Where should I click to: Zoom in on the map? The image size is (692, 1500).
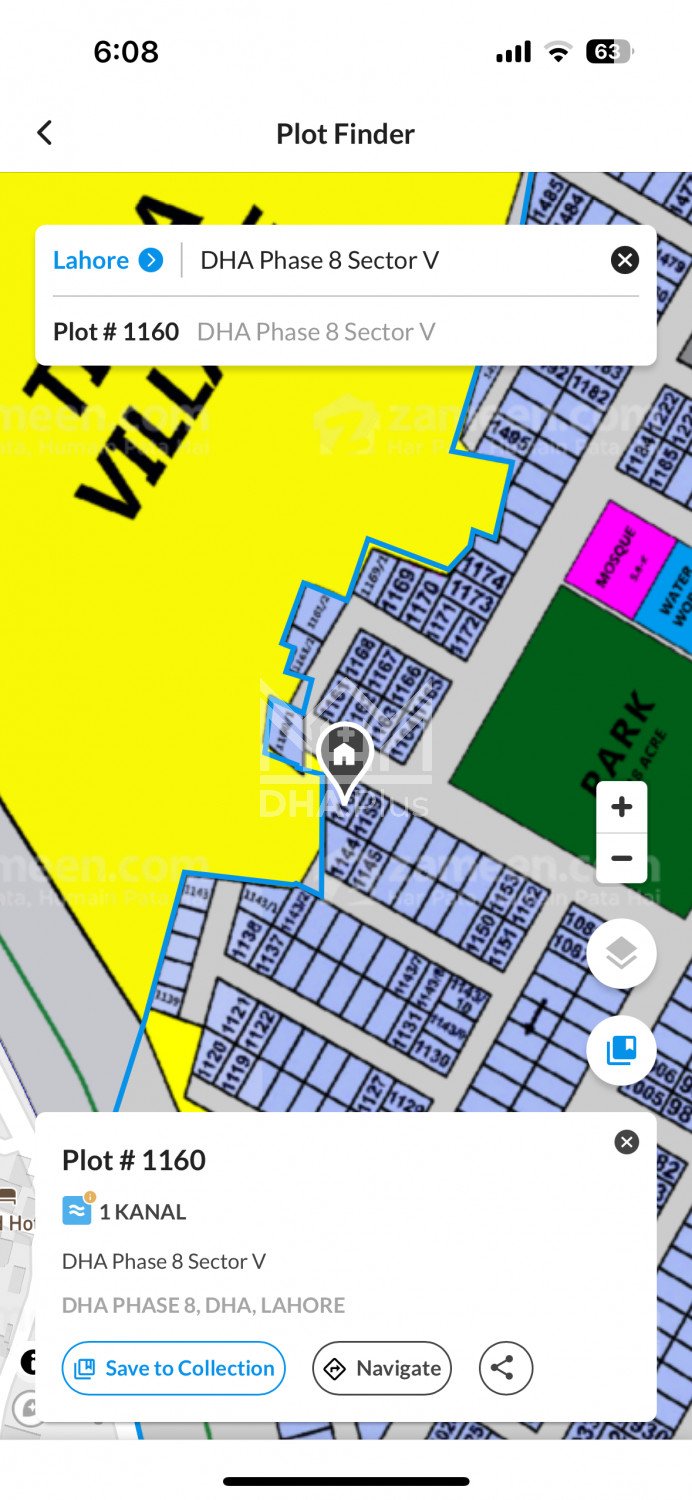pyautogui.click(x=621, y=807)
